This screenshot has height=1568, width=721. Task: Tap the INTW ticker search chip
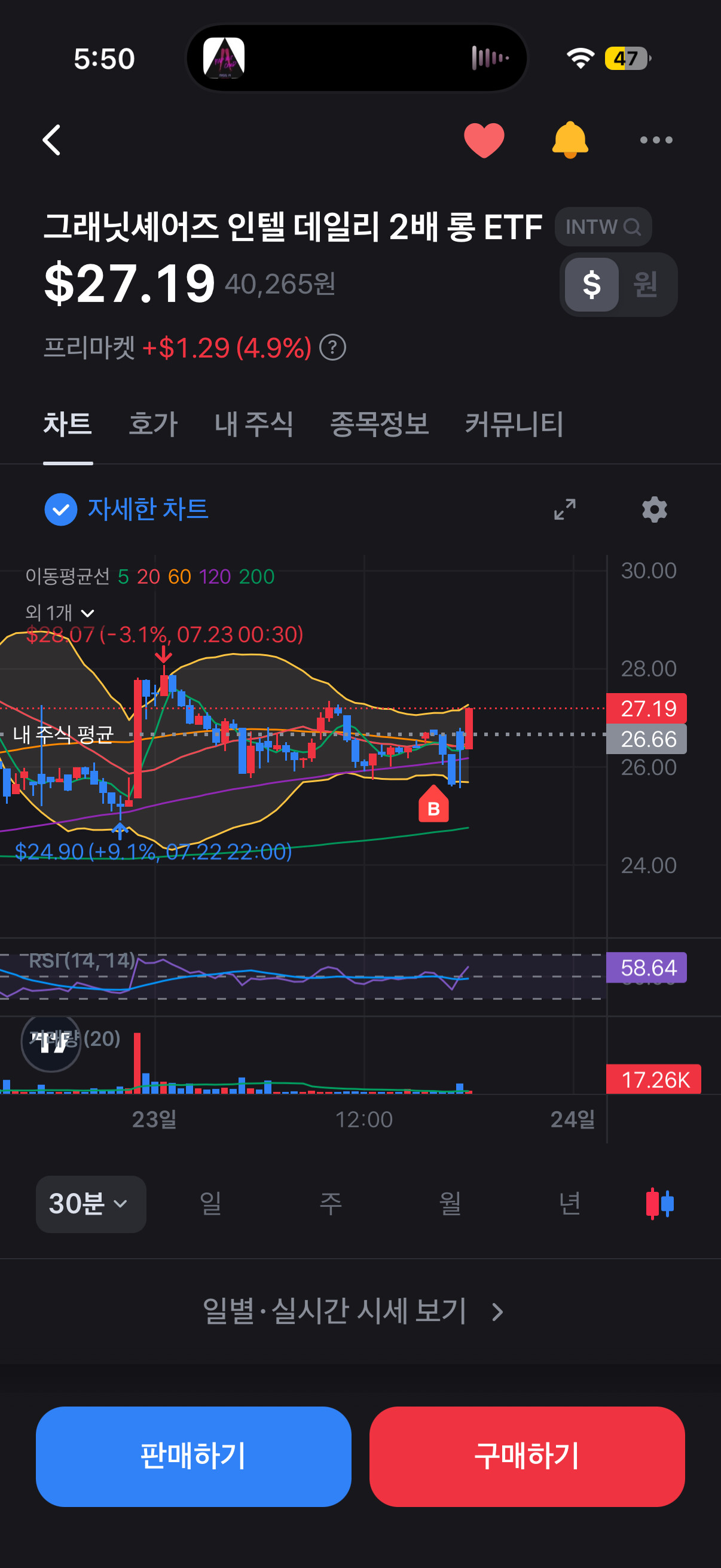coord(603,227)
